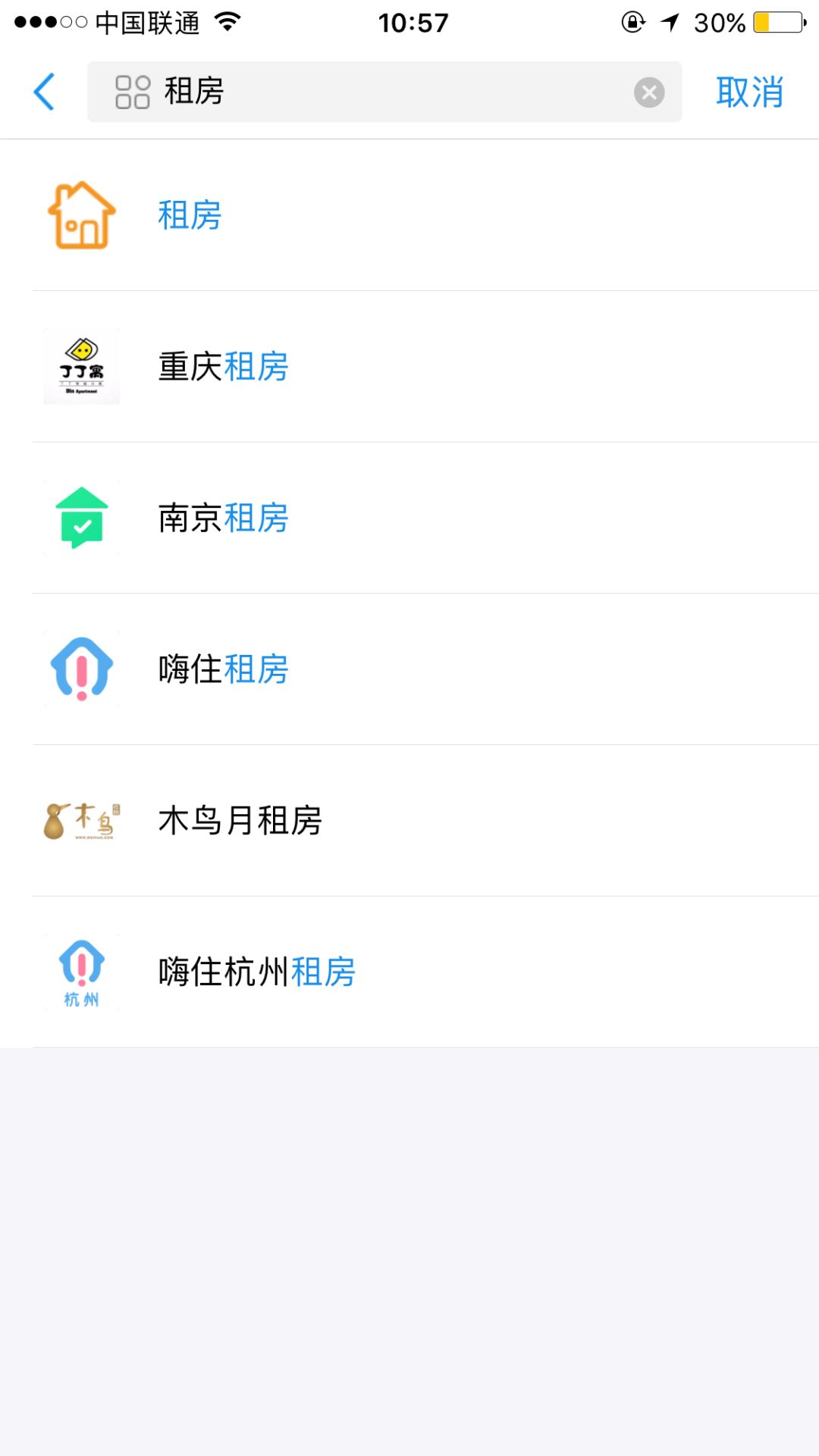The width and height of the screenshot is (819, 1456).
Task: Clear the search text
Action: pyautogui.click(x=649, y=92)
